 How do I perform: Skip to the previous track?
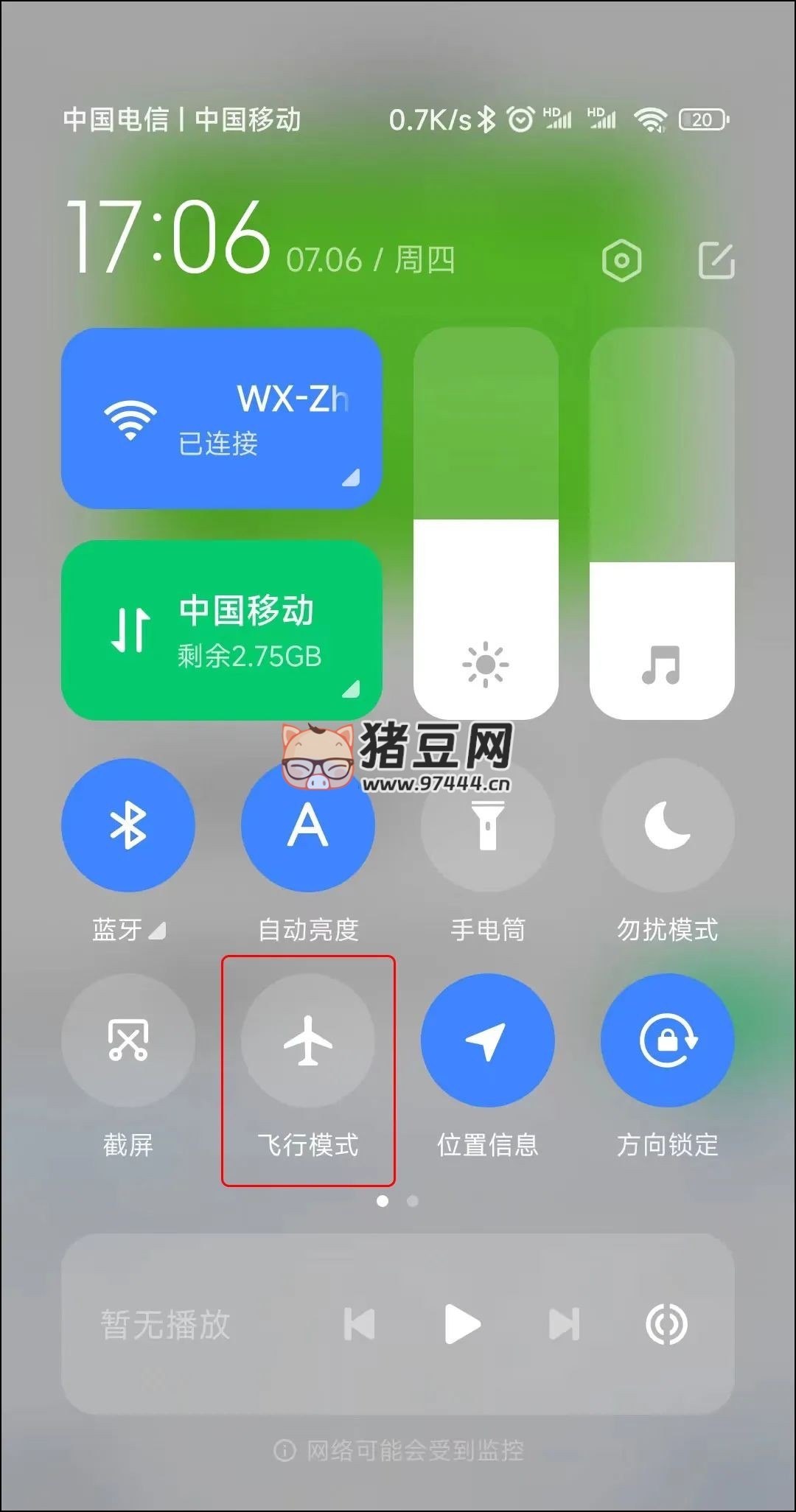point(360,1324)
